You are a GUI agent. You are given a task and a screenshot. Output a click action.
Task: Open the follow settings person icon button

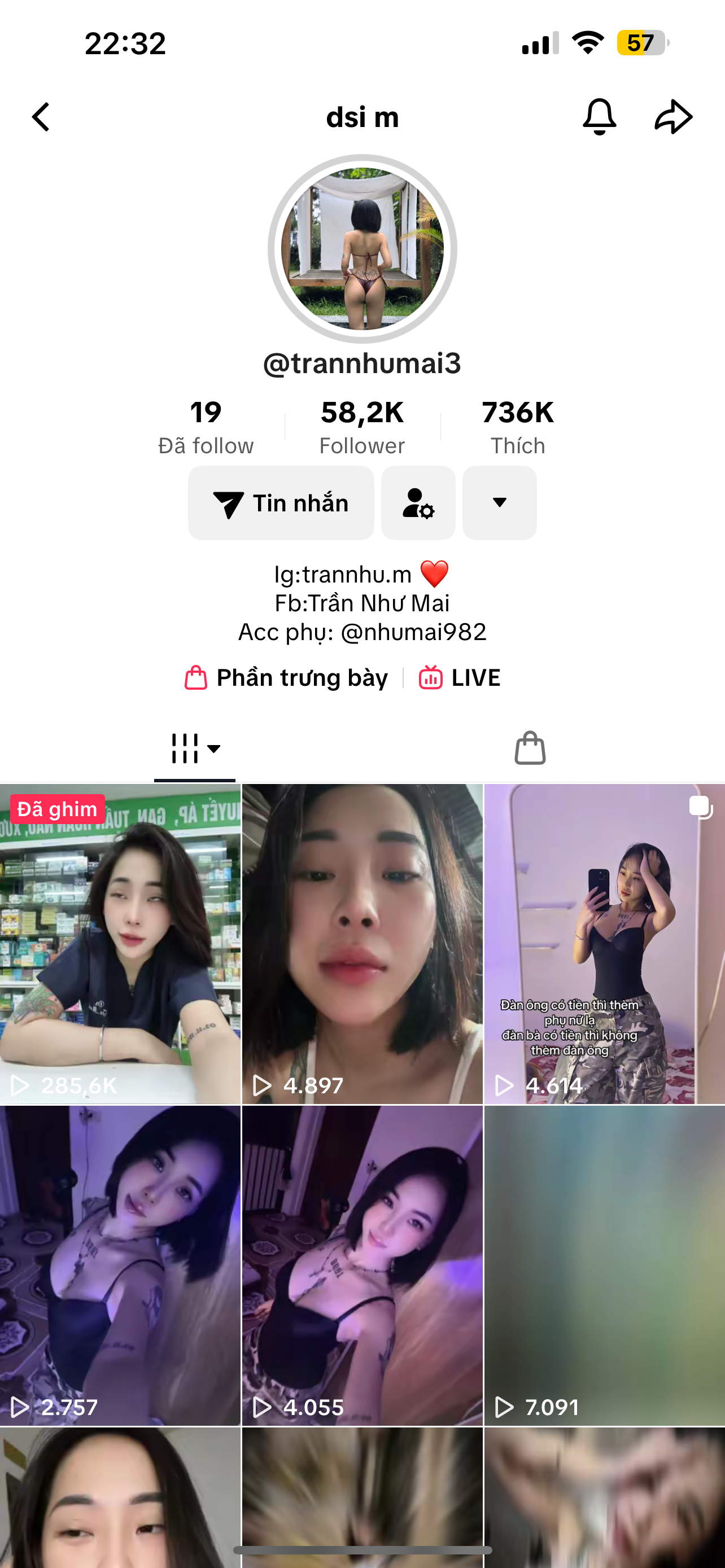(418, 503)
